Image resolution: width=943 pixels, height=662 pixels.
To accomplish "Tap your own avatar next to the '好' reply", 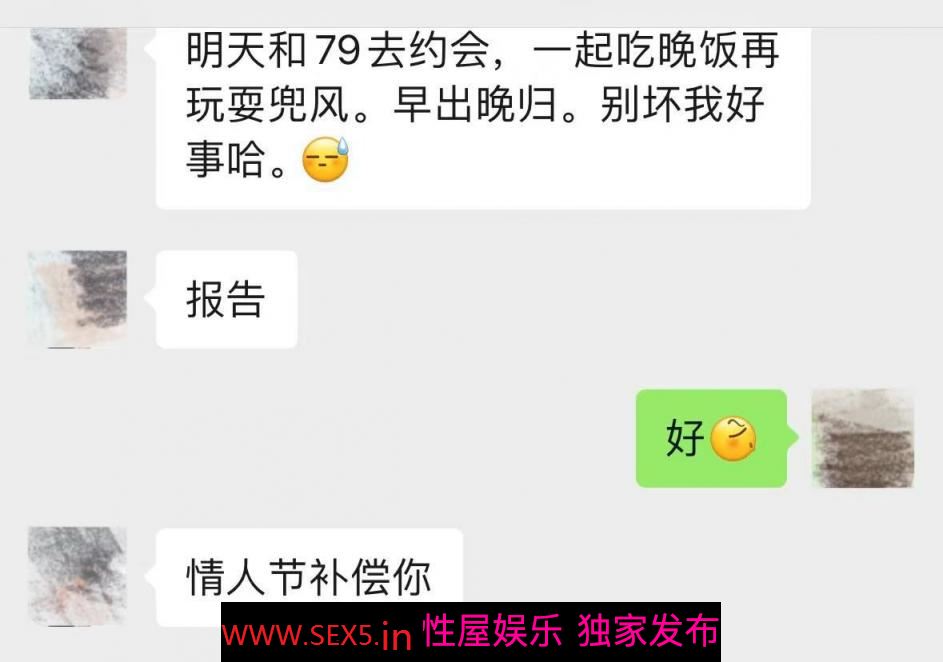I will [x=862, y=438].
